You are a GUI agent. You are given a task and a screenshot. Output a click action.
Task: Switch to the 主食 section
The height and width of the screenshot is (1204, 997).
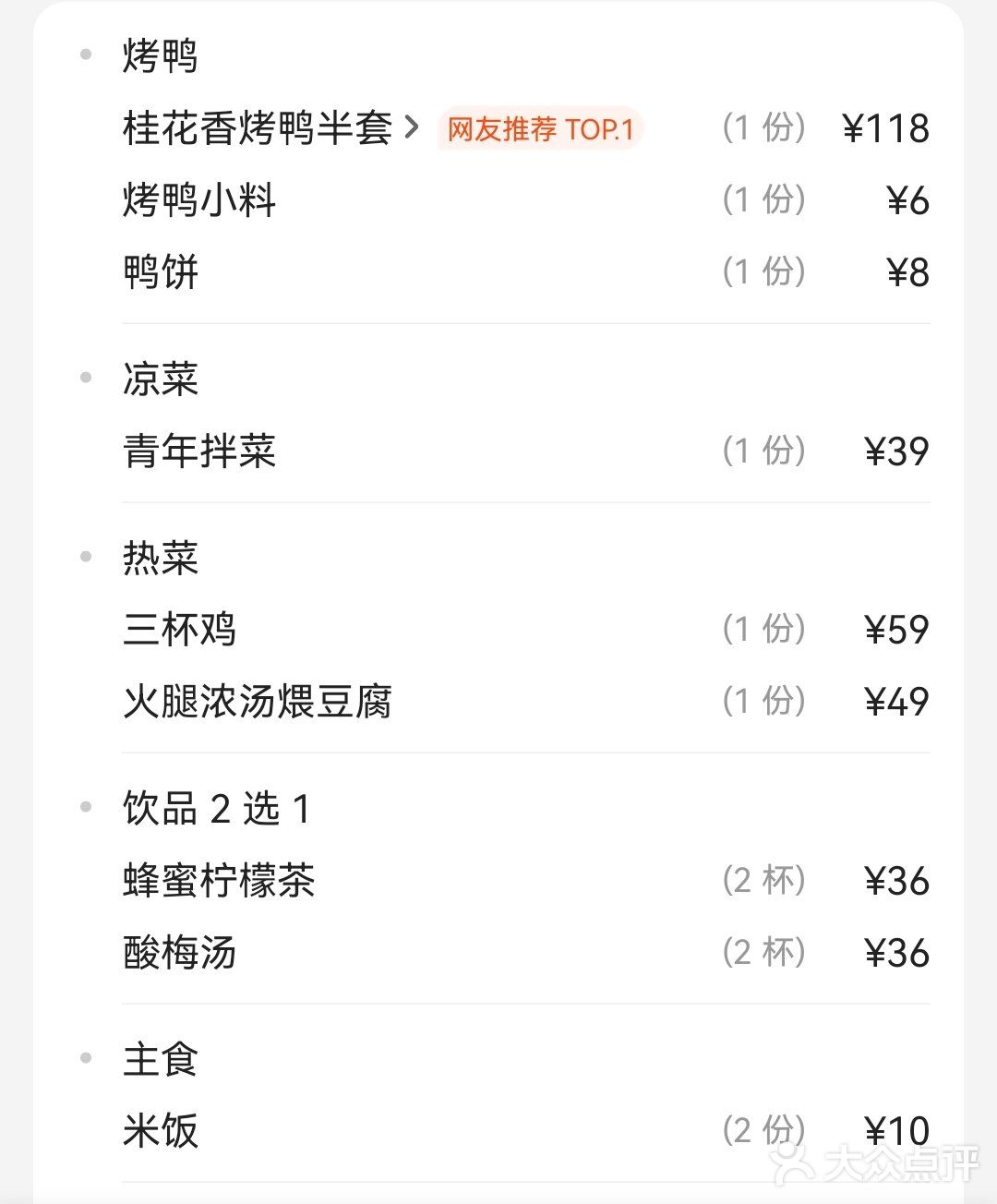click(x=160, y=1058)
